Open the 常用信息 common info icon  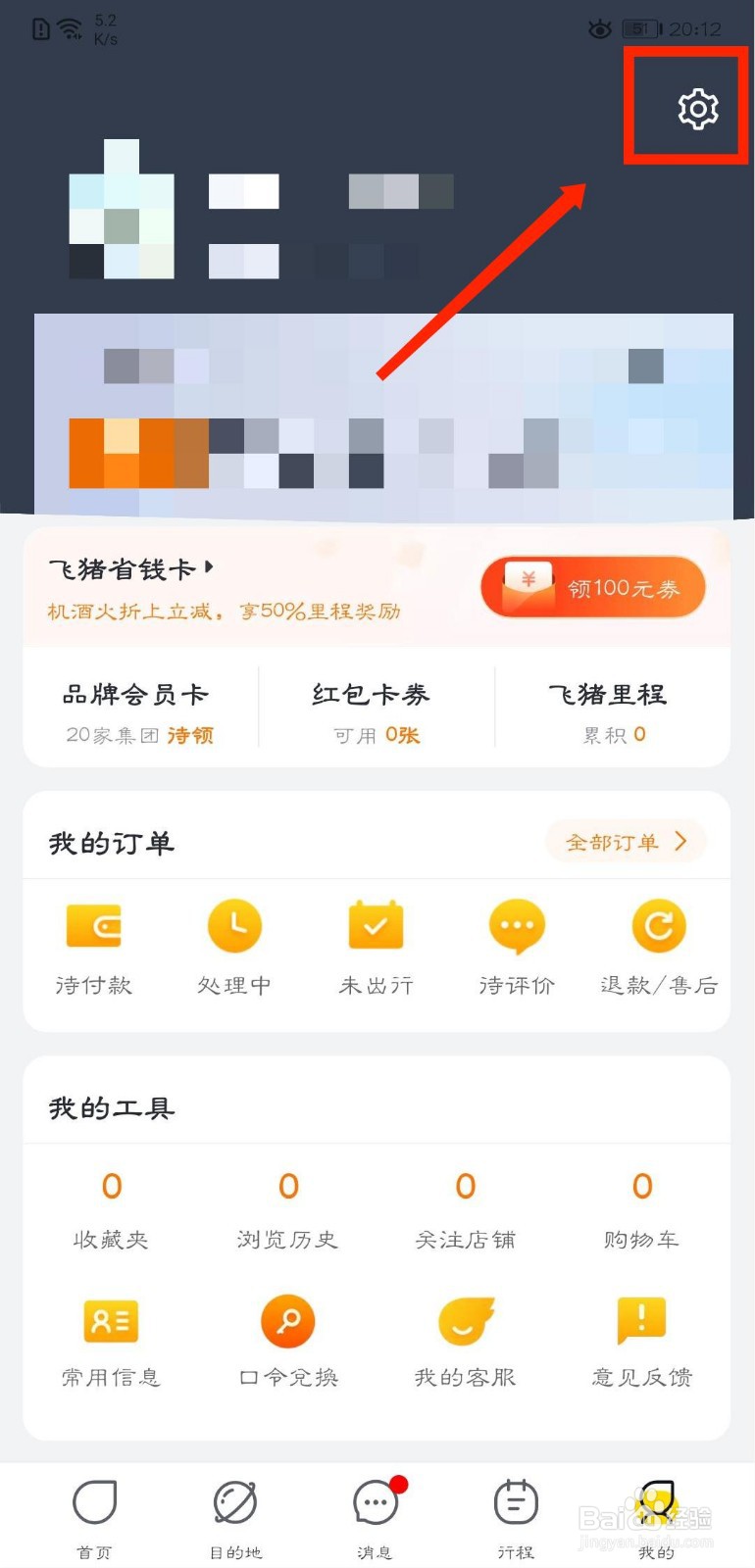[110, 1338]
